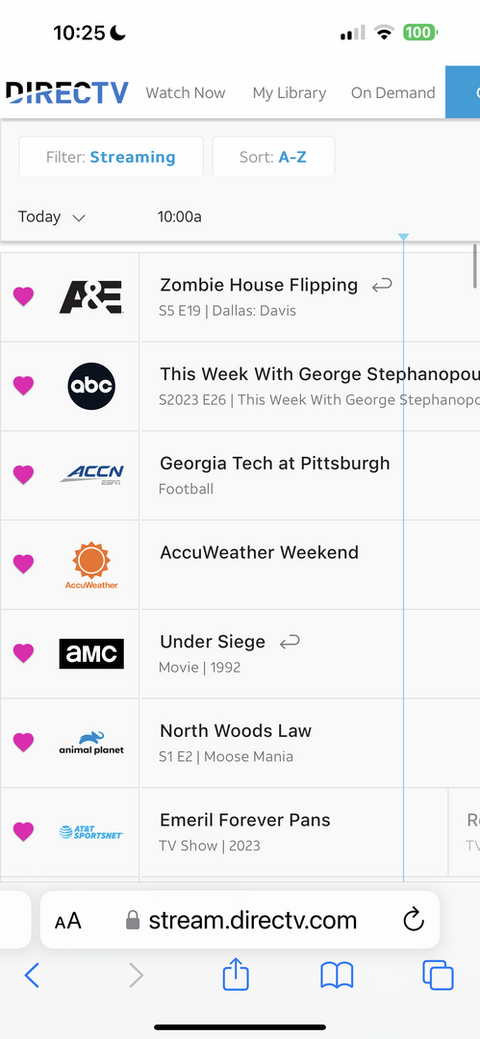Remove AMC from favorites

(x=23, y=653)
